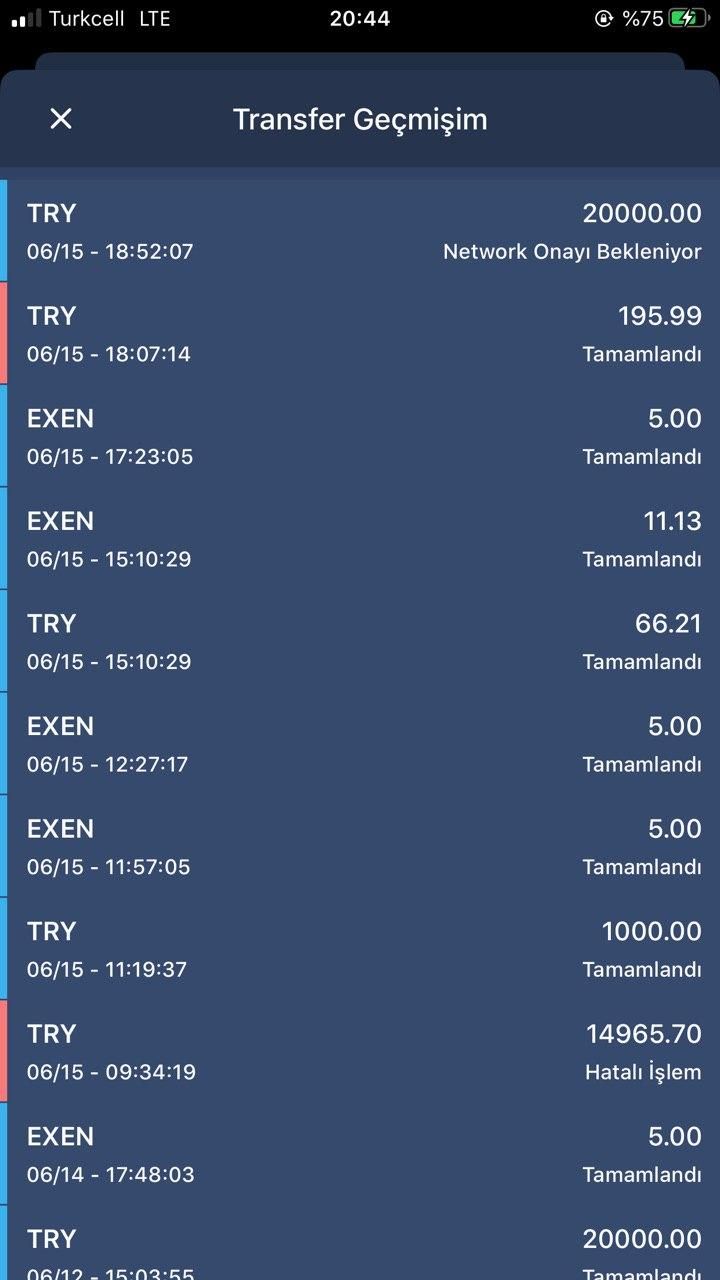The width and height of the screenshot is (720, 1280).
Task: View the TRY 195.99 transfer details
Action: point(360,334)
